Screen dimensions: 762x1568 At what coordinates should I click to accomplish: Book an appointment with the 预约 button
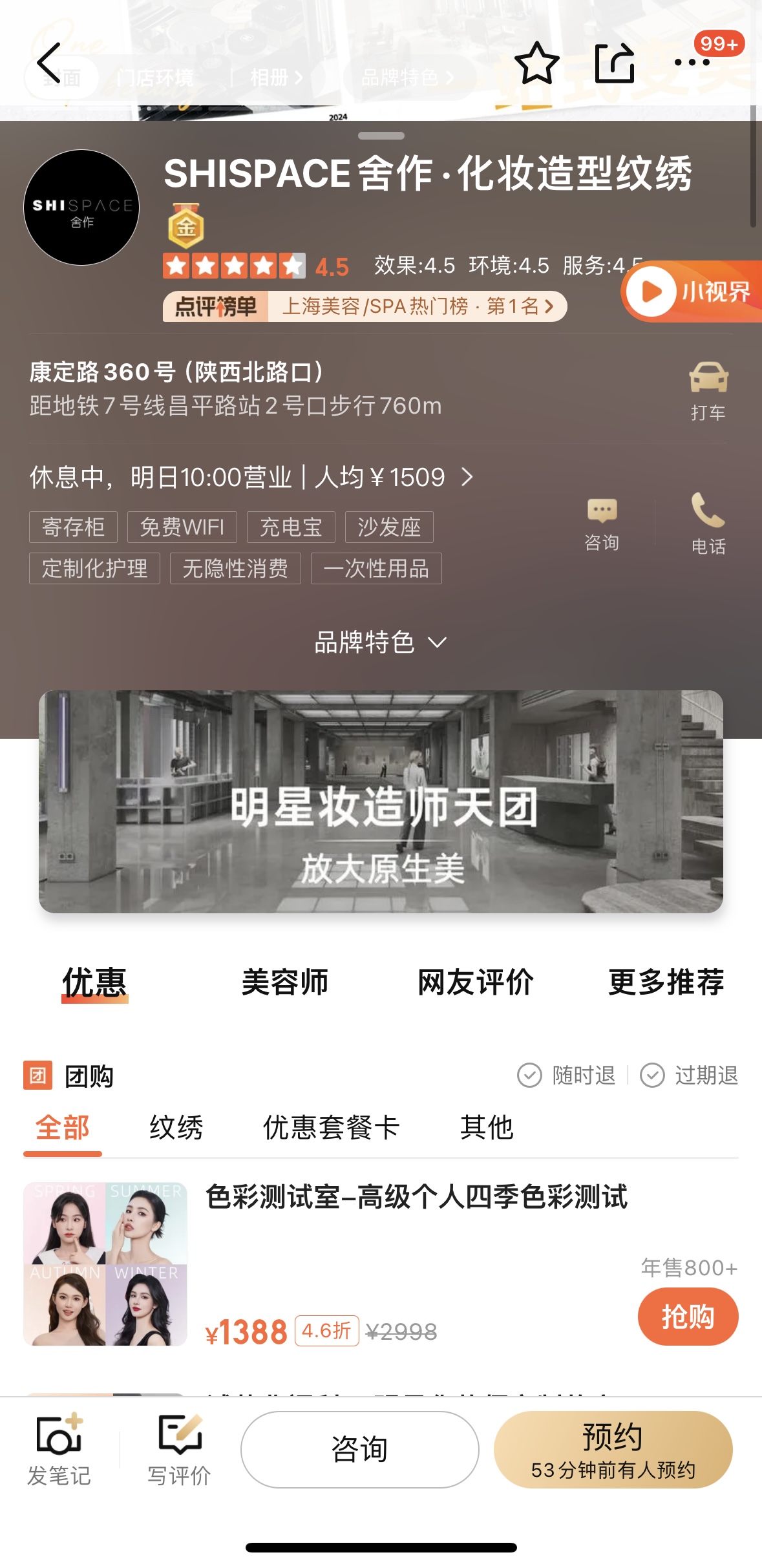coord(613,1450)
